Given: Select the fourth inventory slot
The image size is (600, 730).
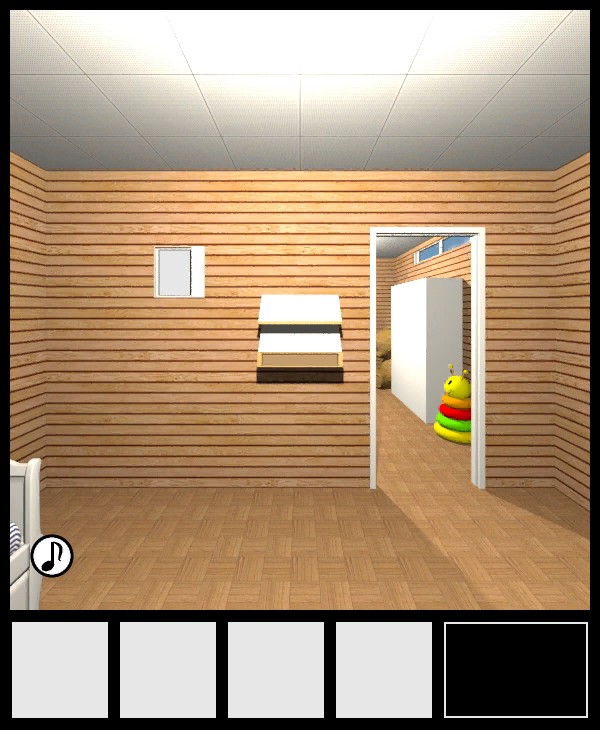Looking at the screenshot, I should click(384, 670).
